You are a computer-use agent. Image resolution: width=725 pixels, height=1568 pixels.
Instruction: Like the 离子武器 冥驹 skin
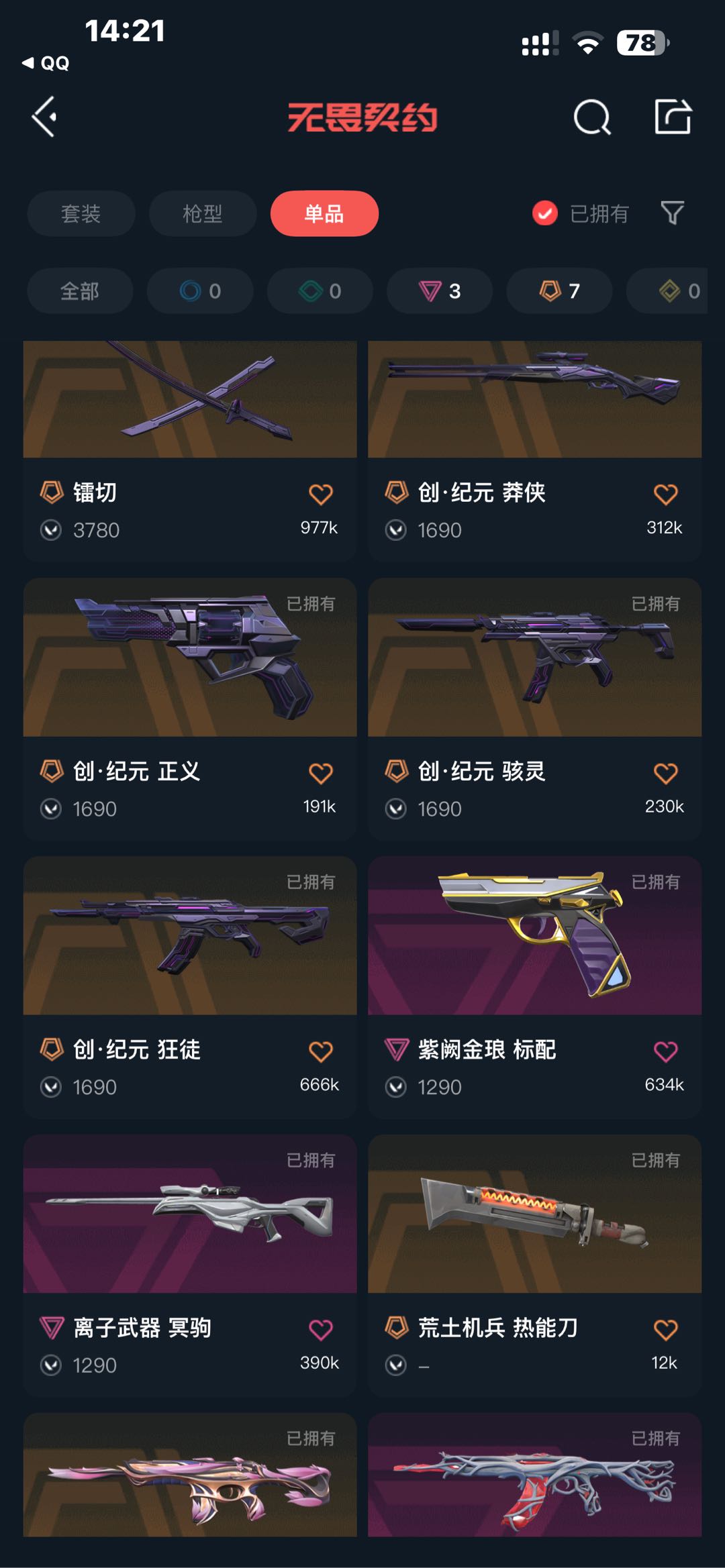[x=320, y=1329]
